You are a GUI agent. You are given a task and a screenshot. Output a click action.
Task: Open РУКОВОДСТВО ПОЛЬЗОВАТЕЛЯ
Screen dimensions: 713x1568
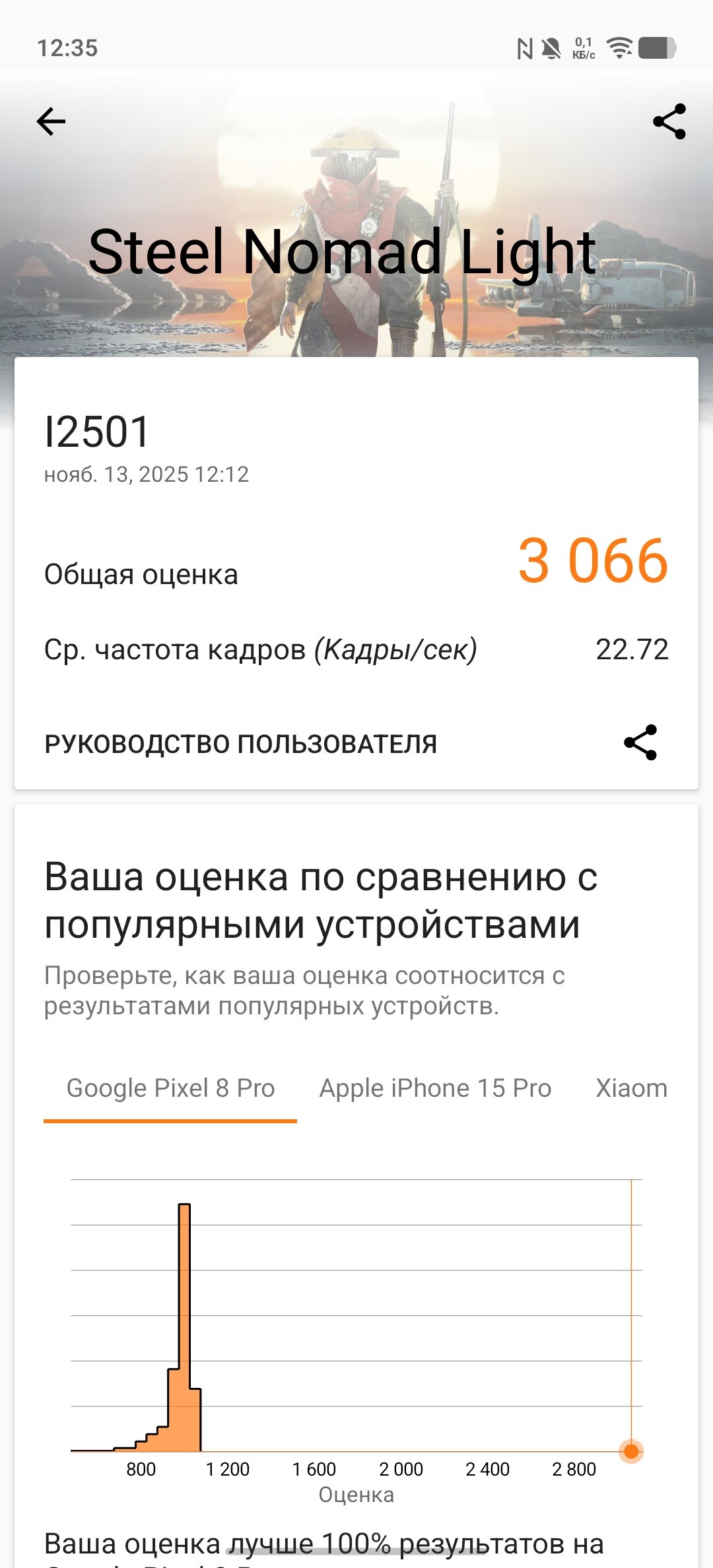click(240, 744)
